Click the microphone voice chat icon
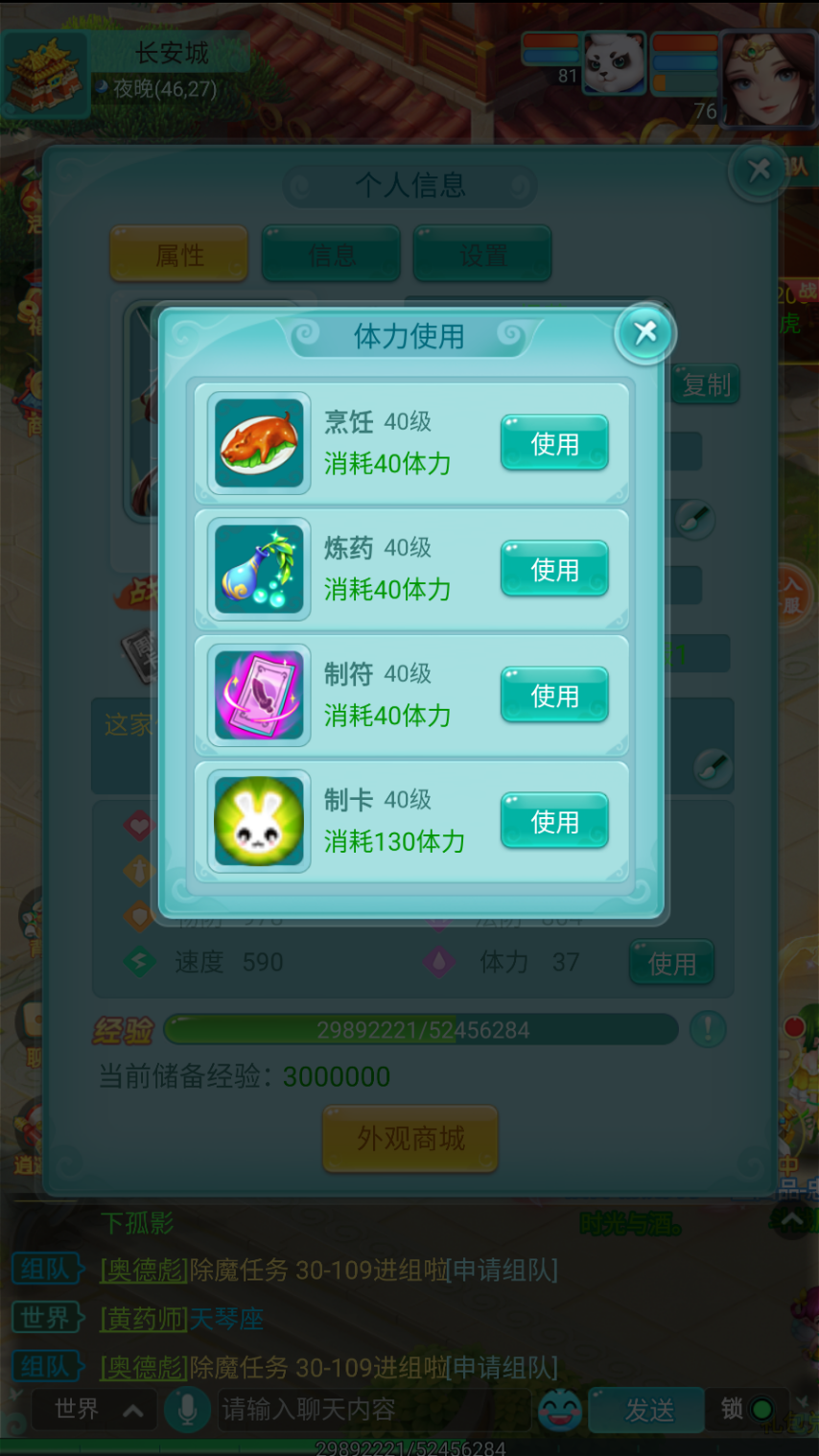The width and height of the screenshot is (819, 1456). click(188, 1409)
